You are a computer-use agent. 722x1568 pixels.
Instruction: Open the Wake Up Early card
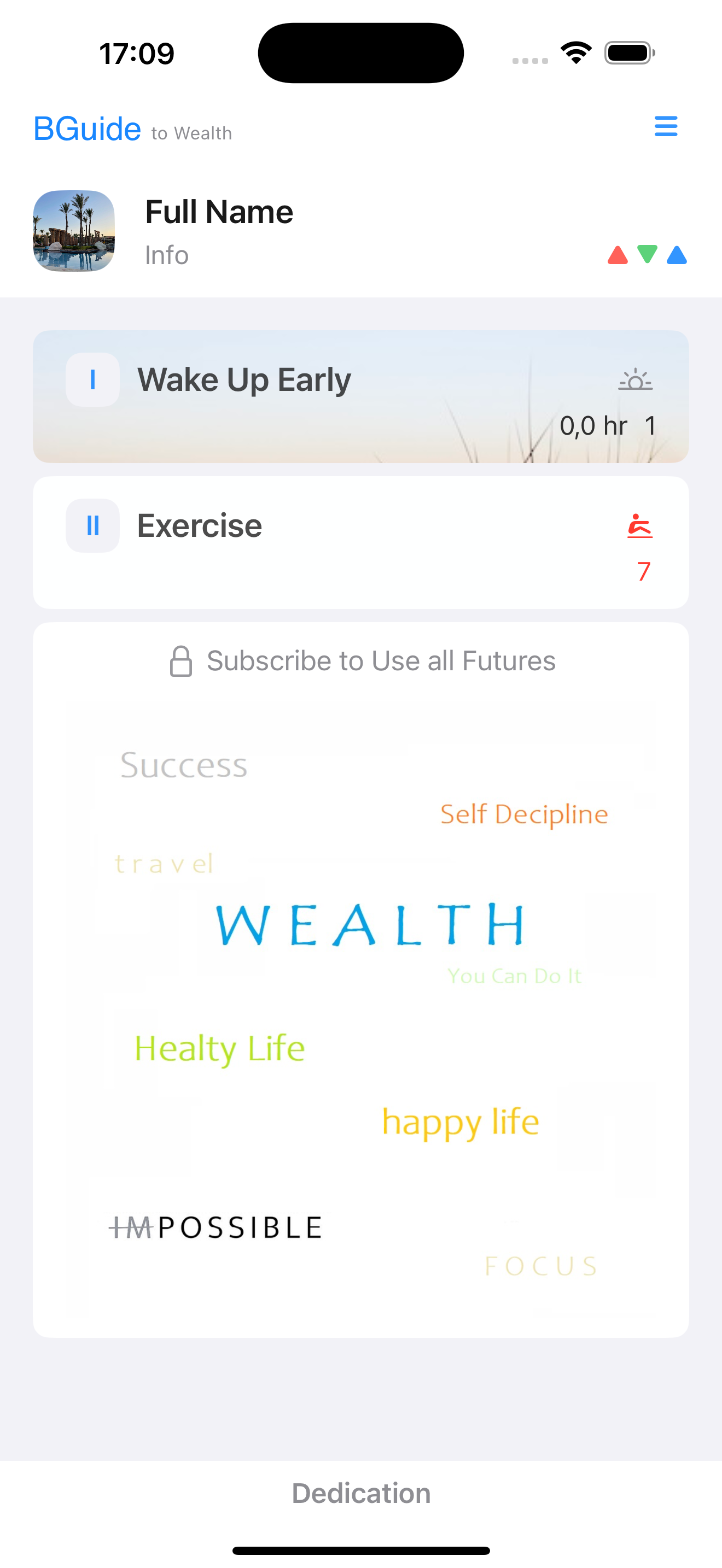click(360, 396)
